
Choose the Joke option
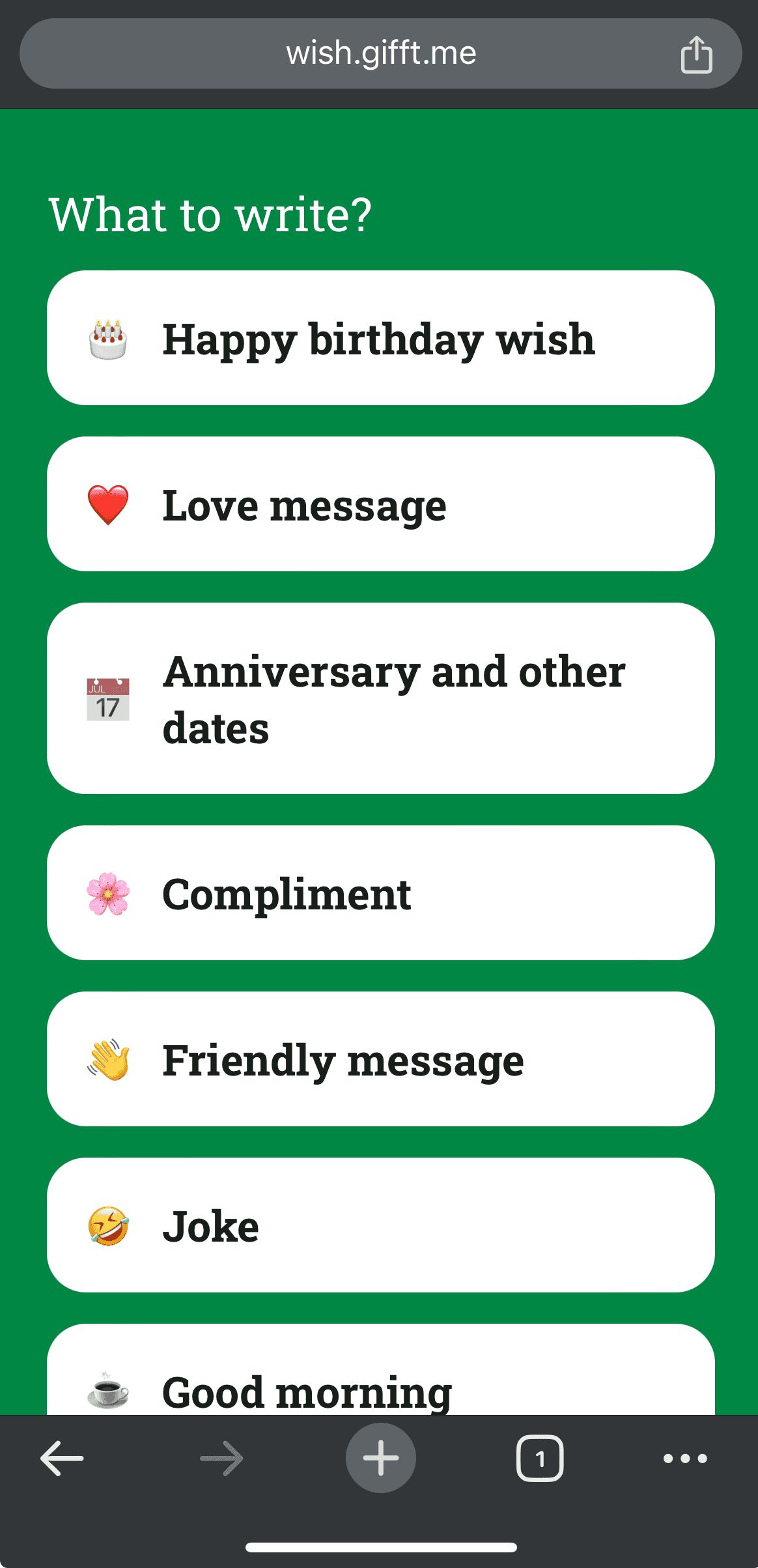(381, 1225)
